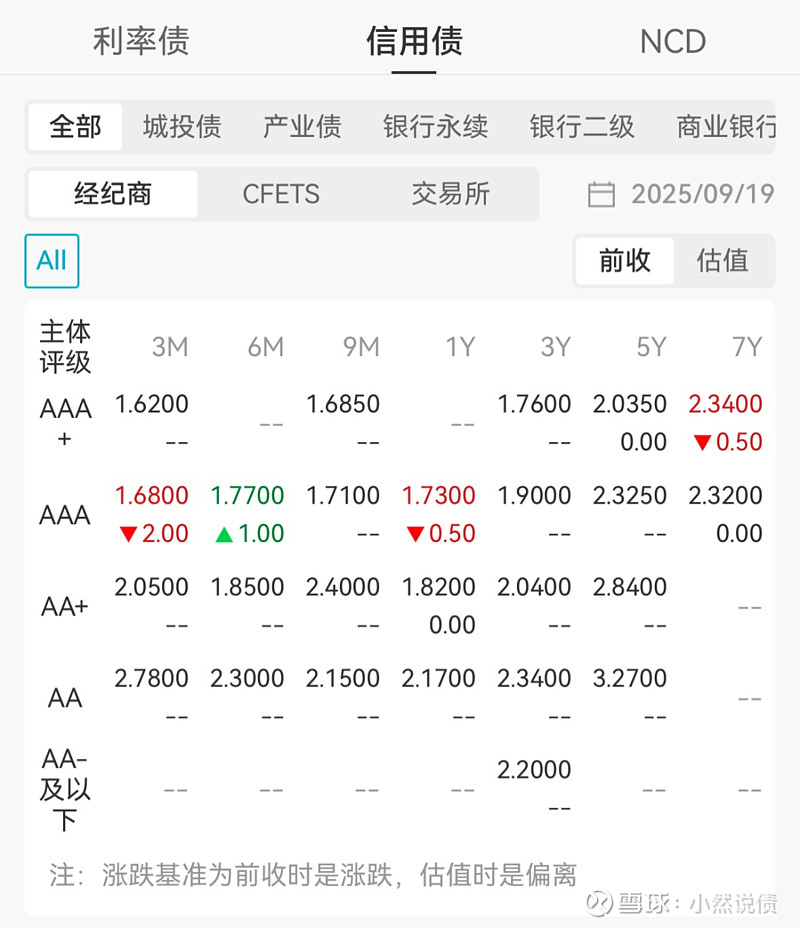Viewport: 800px width, 928px height.
Task: Enable the All filter
Action: point(51,260)
